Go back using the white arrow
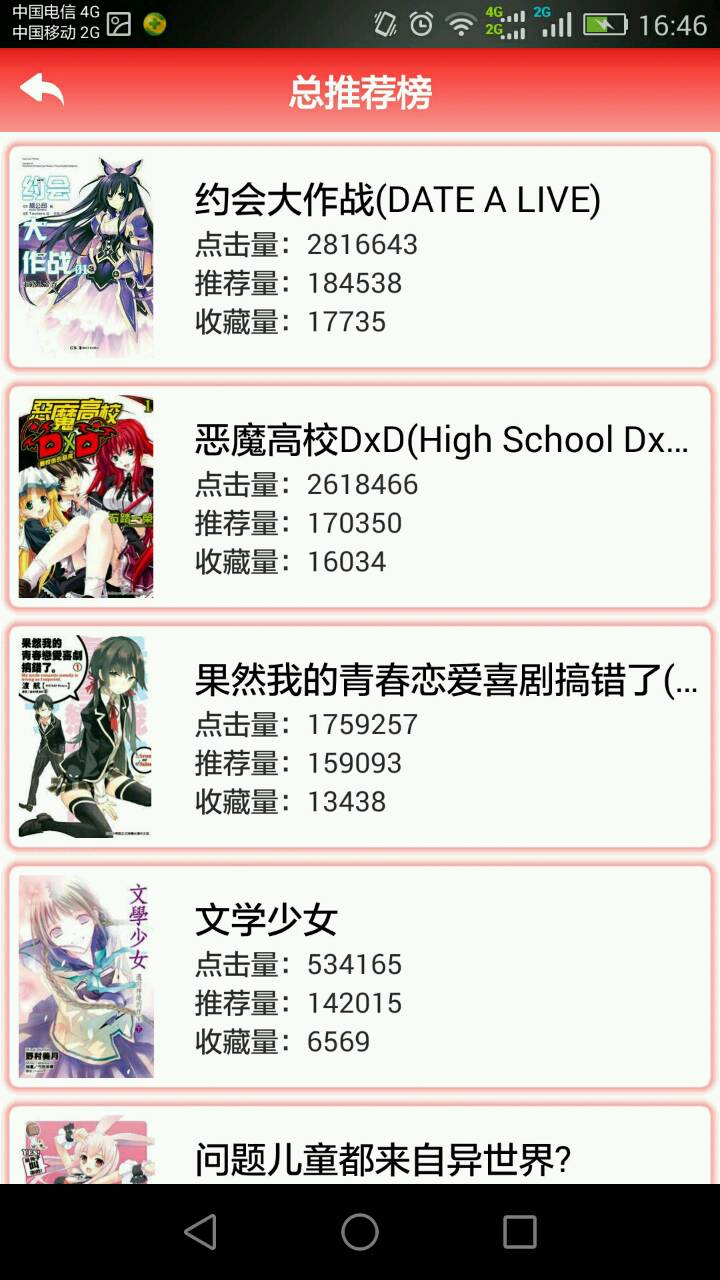Screen dimensions: 720x1280 pos(42,90)
